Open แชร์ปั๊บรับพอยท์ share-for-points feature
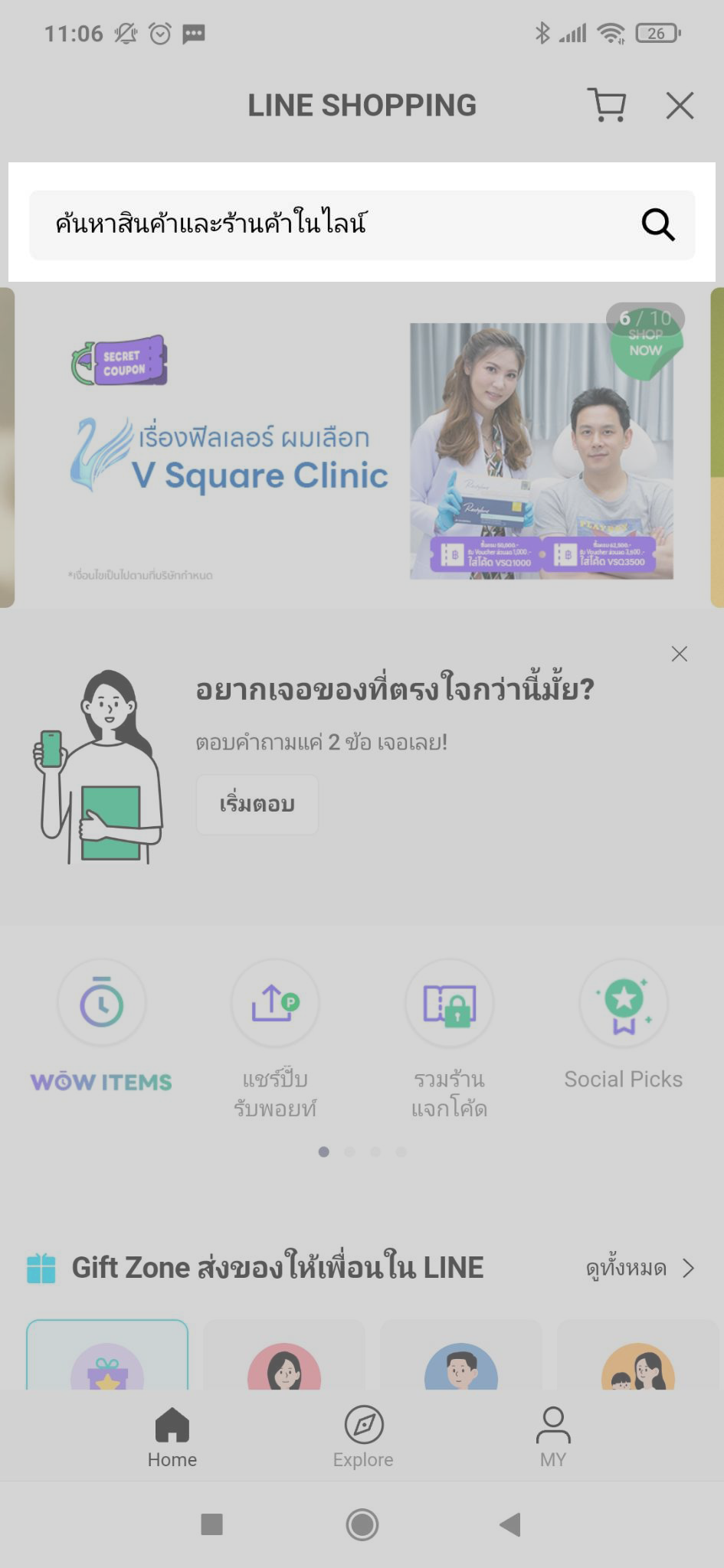Image resolution: width=724 pixels, height=1568 pixels. coord(274,1004)
